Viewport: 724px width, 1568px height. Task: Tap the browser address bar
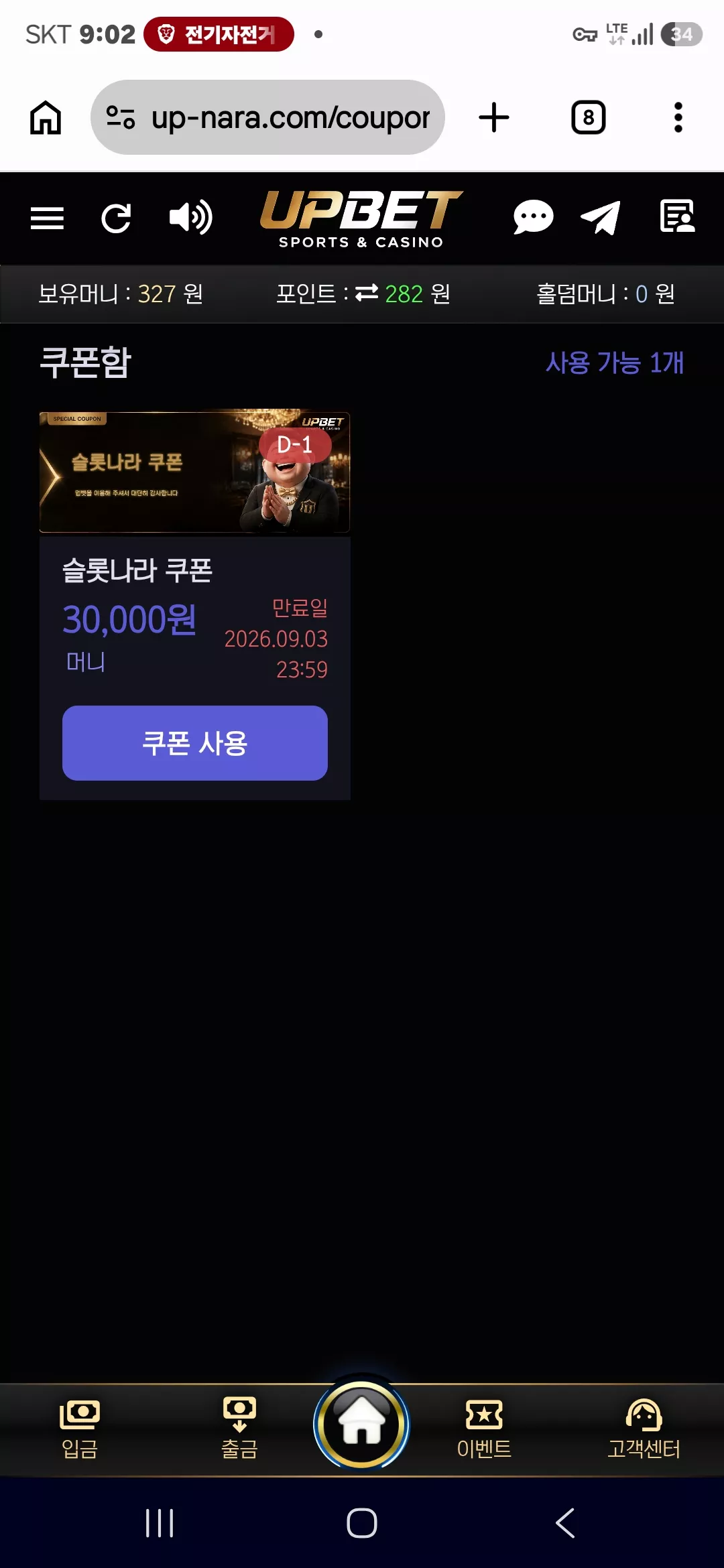267,117
